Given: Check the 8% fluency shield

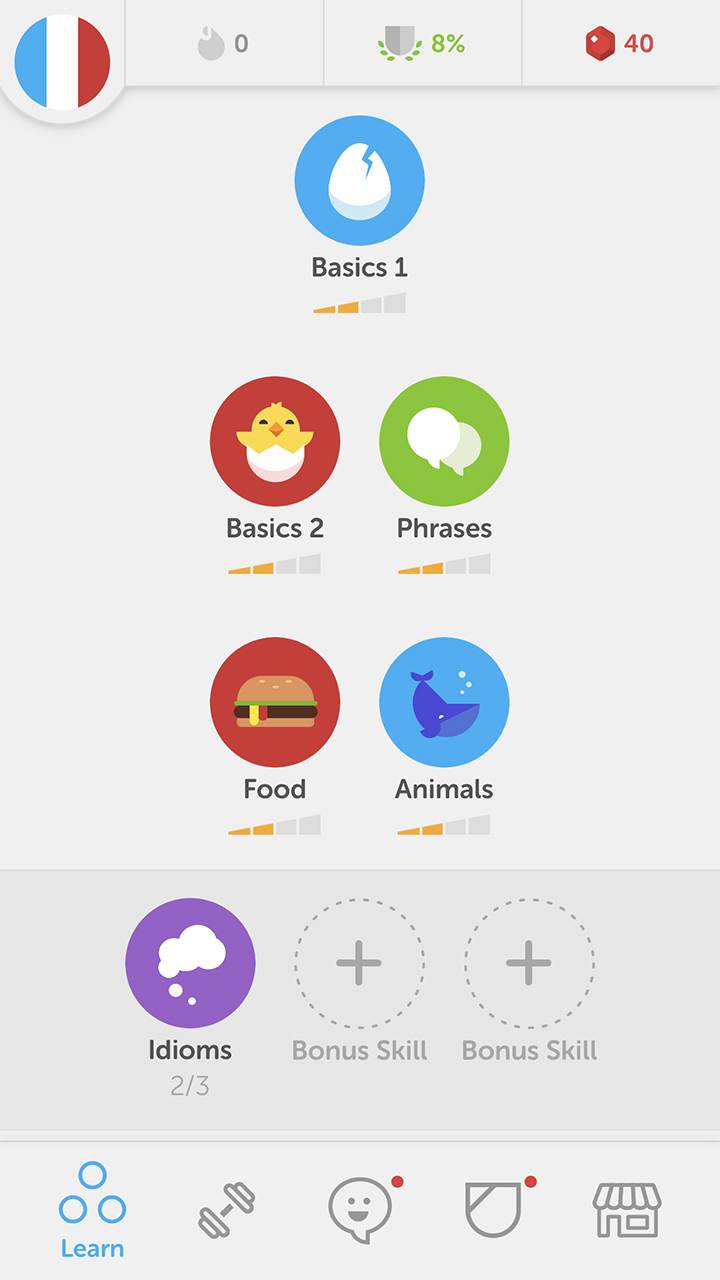Looking at the screenshot, I should (x=421, y=44).
